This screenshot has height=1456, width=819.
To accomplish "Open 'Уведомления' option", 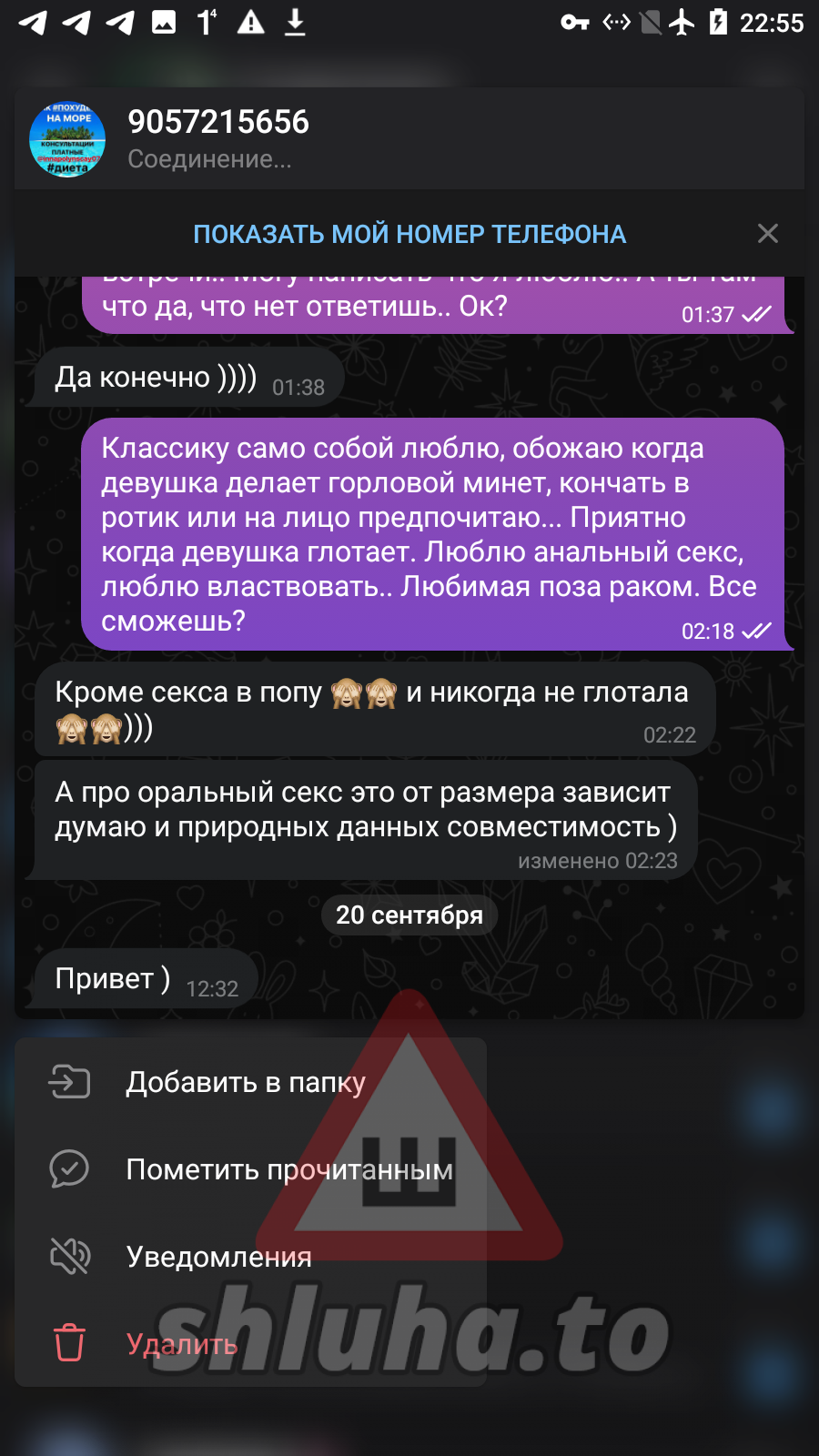I will point(218,1257).
